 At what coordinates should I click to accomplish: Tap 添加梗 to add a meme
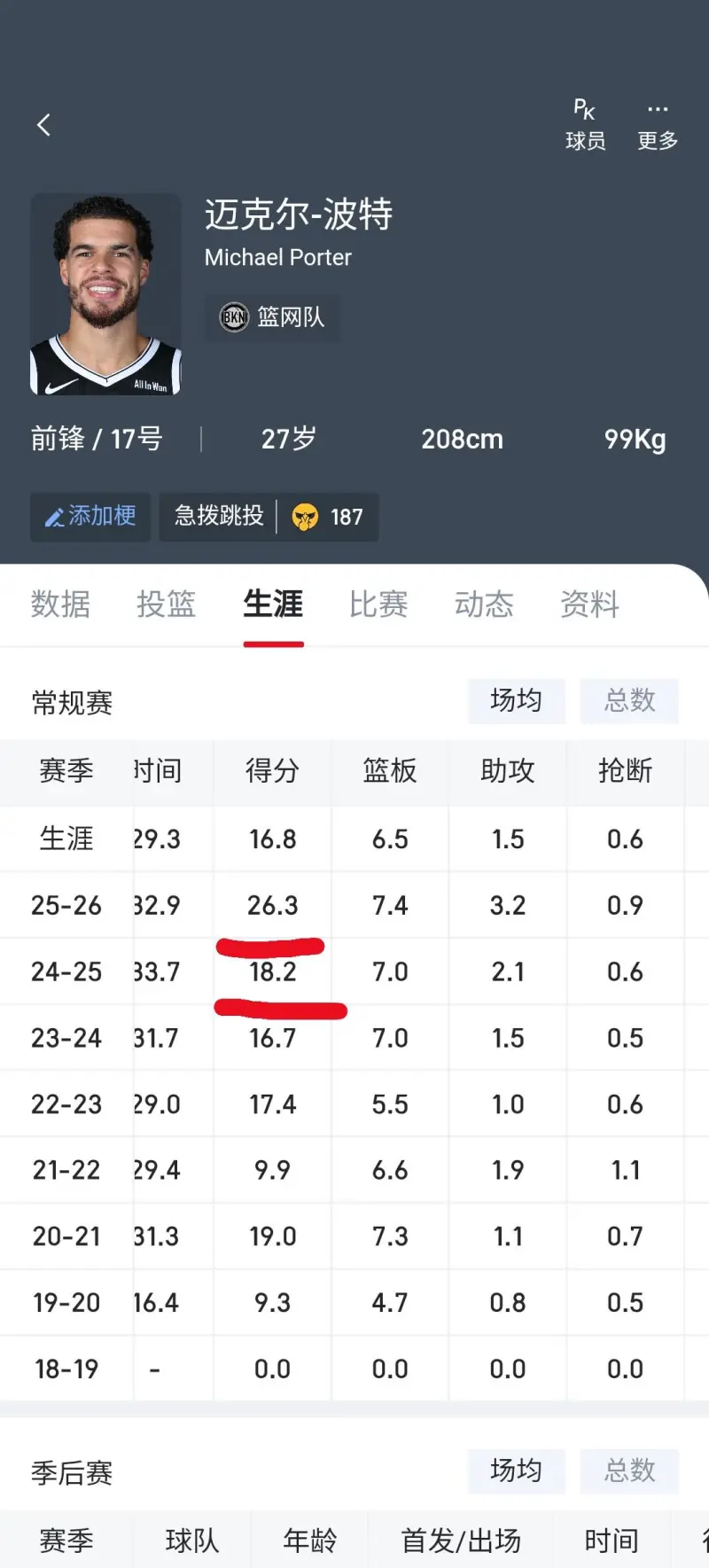click(x=90, y=517)
